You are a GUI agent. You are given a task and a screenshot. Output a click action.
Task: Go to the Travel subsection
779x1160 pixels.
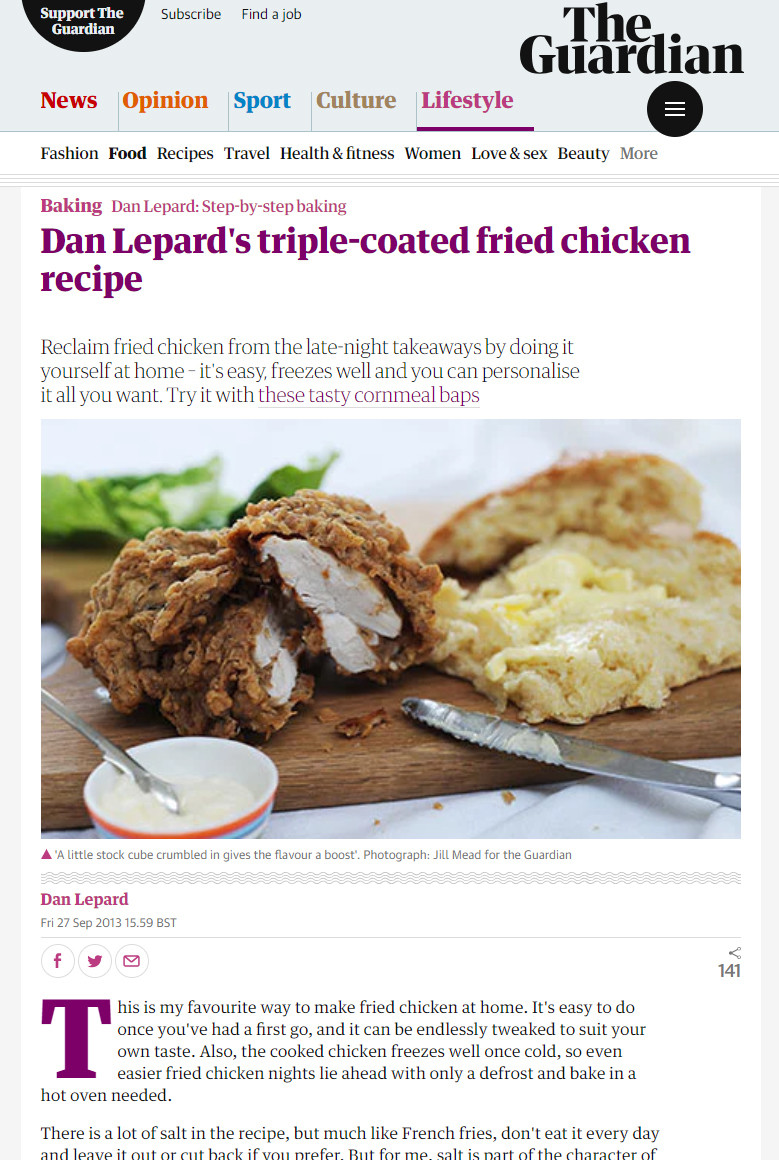247,153
